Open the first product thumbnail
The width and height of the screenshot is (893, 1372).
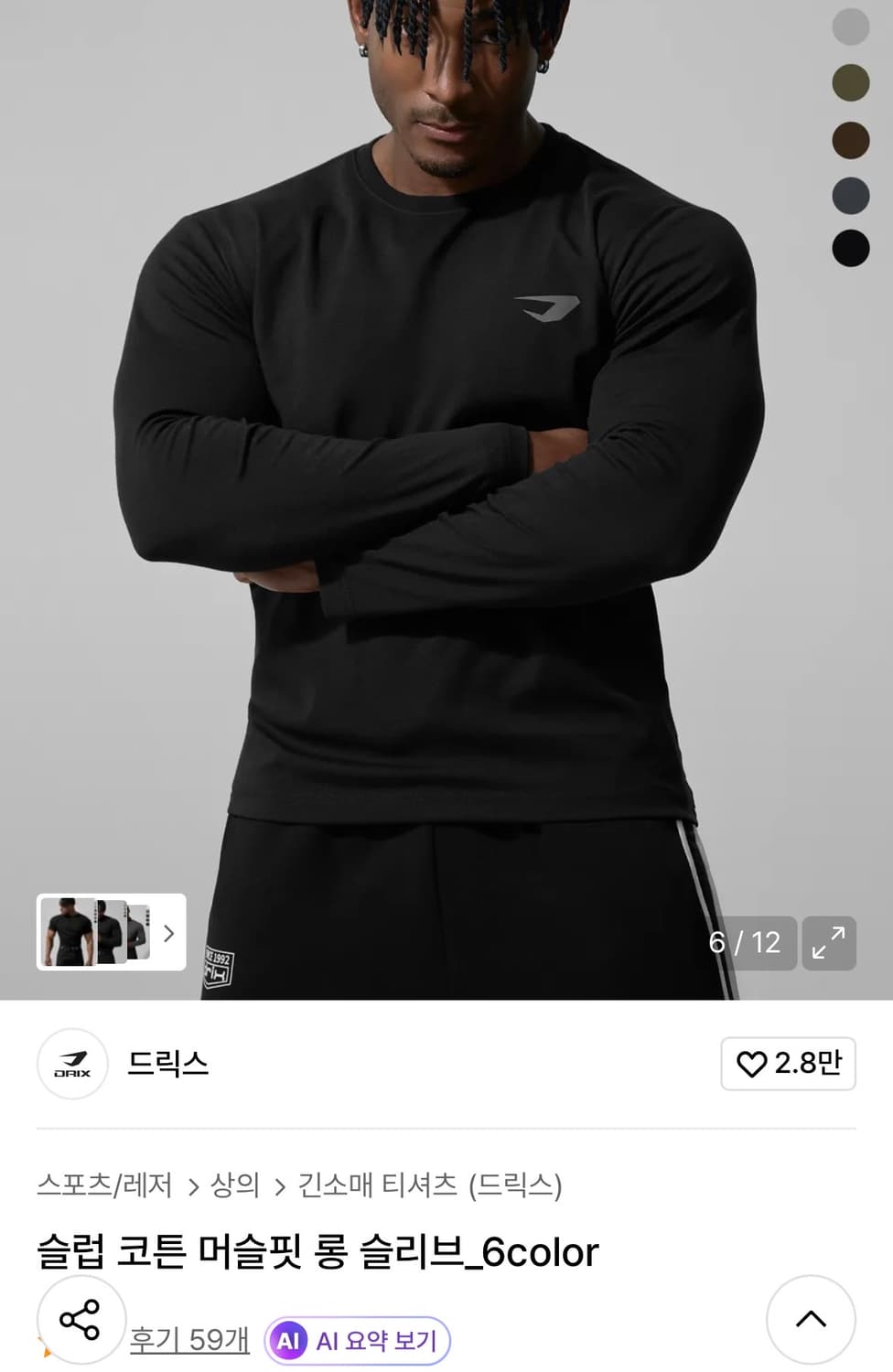pyautogui.click(x=69, y=935)
